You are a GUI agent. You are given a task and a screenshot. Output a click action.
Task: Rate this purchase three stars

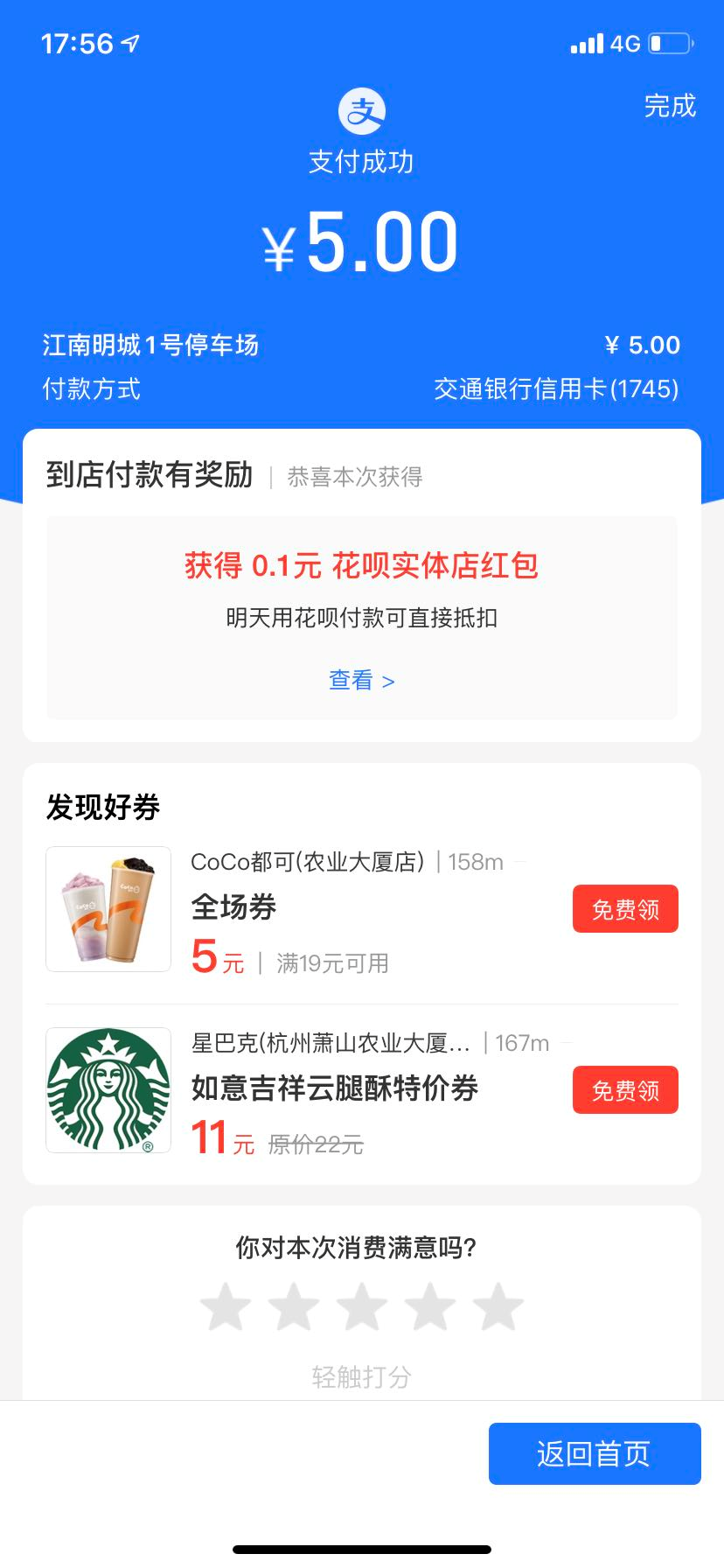(362, 1306)
